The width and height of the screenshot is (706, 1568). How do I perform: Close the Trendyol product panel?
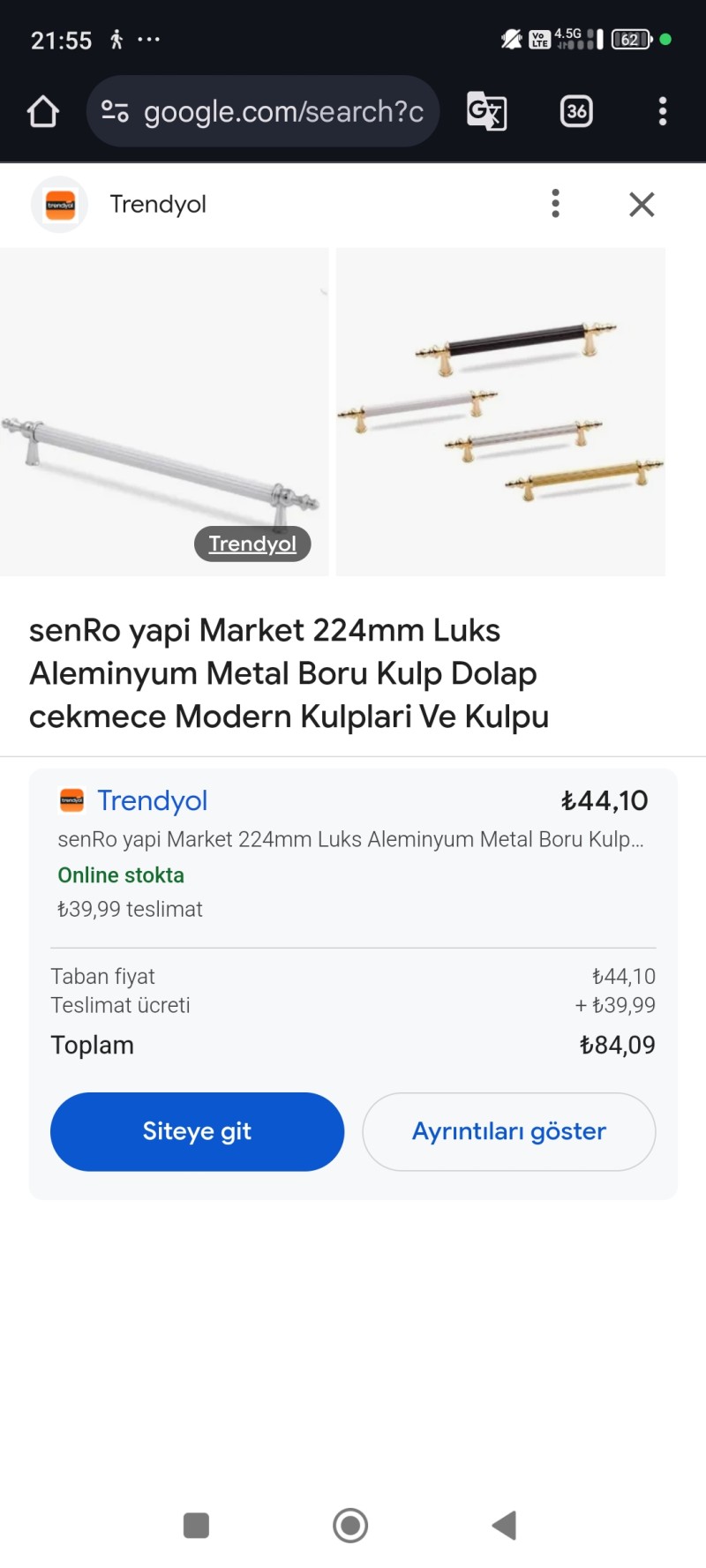(642, 205)
